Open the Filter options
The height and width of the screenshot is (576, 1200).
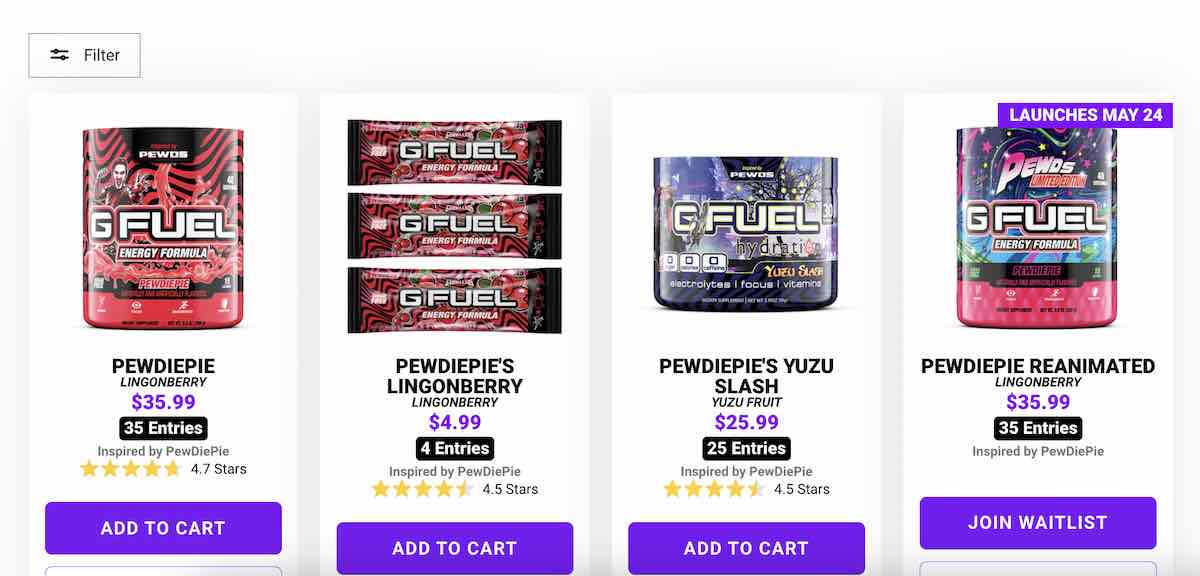[x=84, y=55]
